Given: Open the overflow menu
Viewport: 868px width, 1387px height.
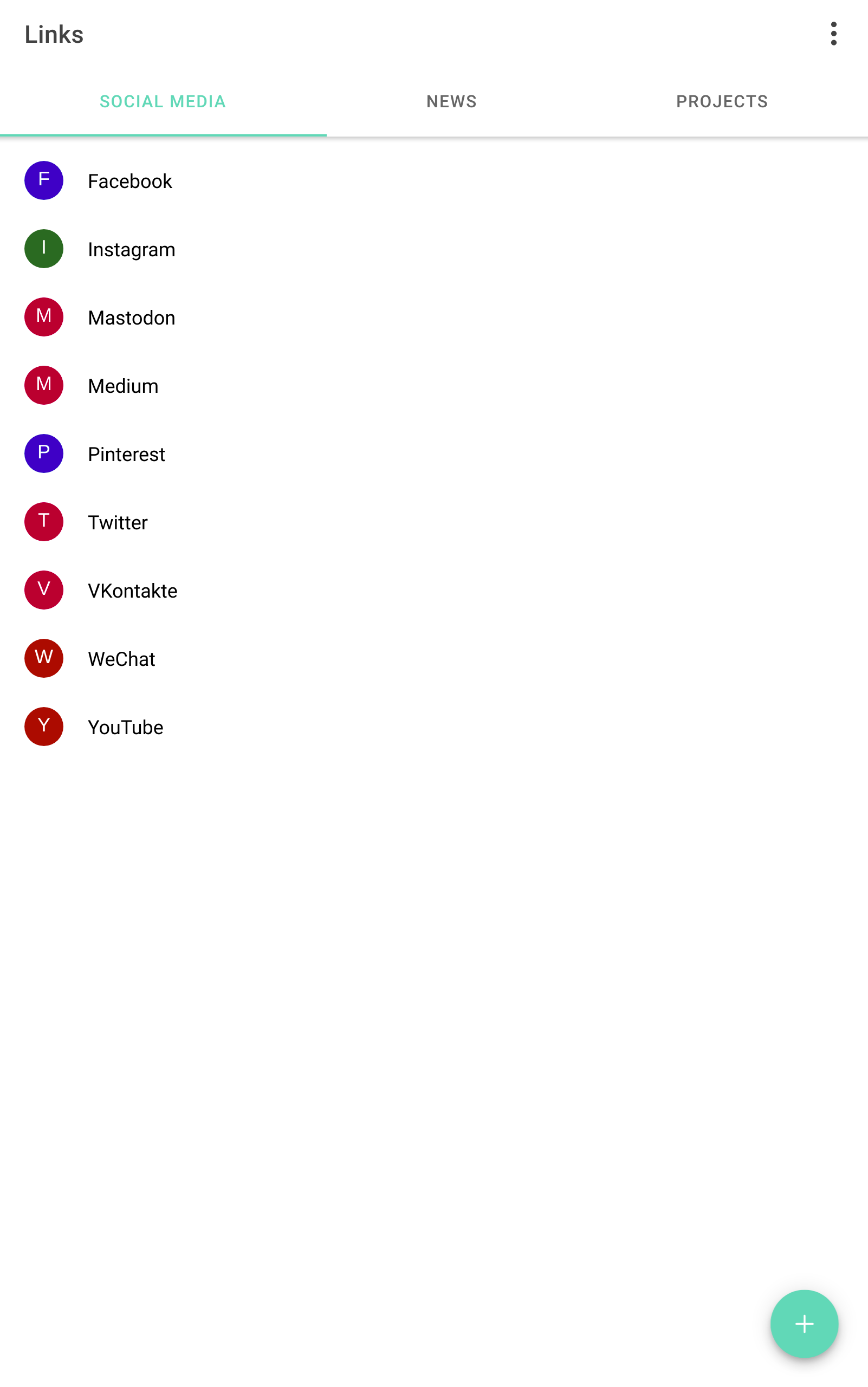Looking at the screenshot, I should pos(833,34).
